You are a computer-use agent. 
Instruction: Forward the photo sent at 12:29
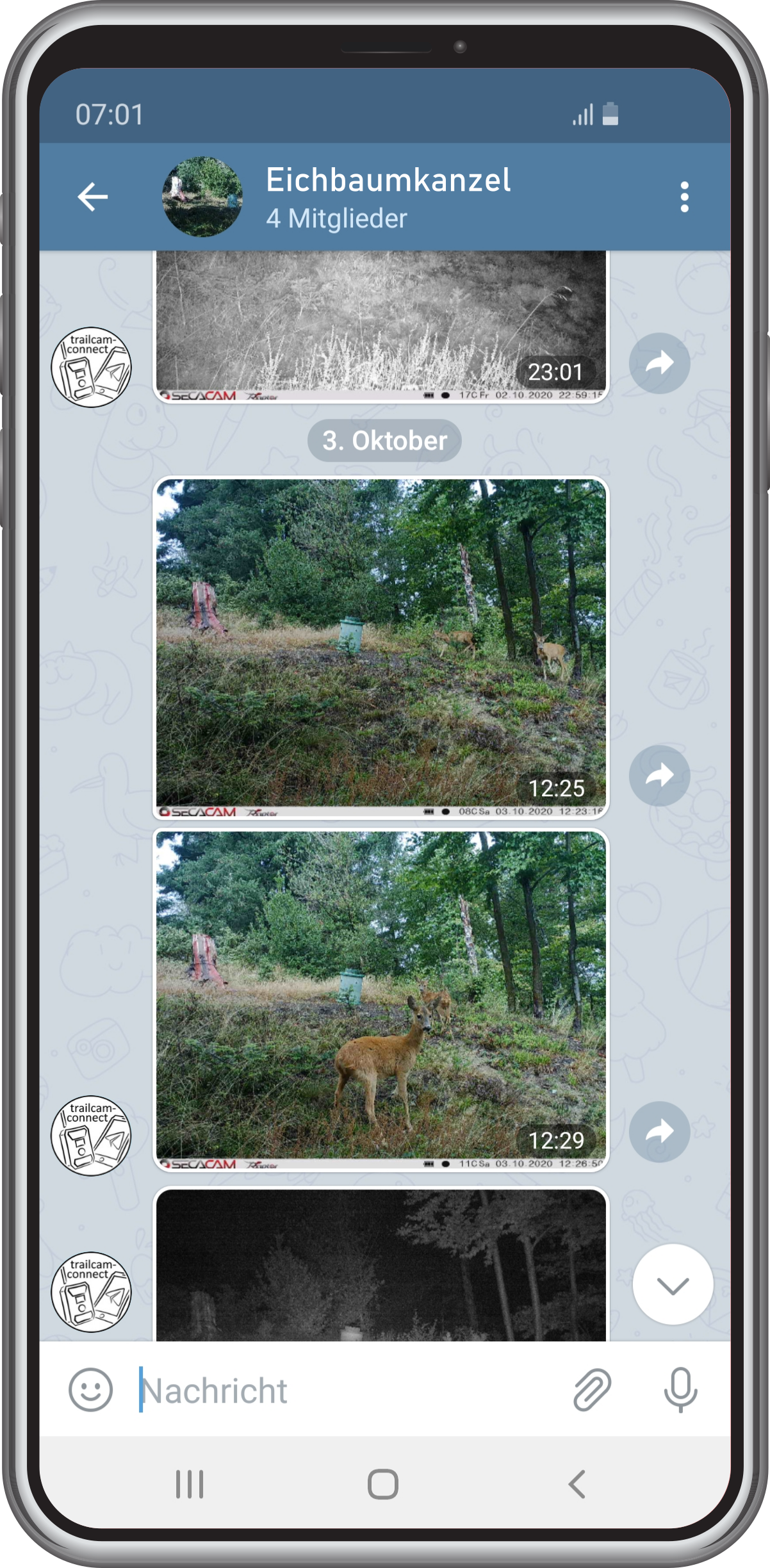click(659, 1132)
